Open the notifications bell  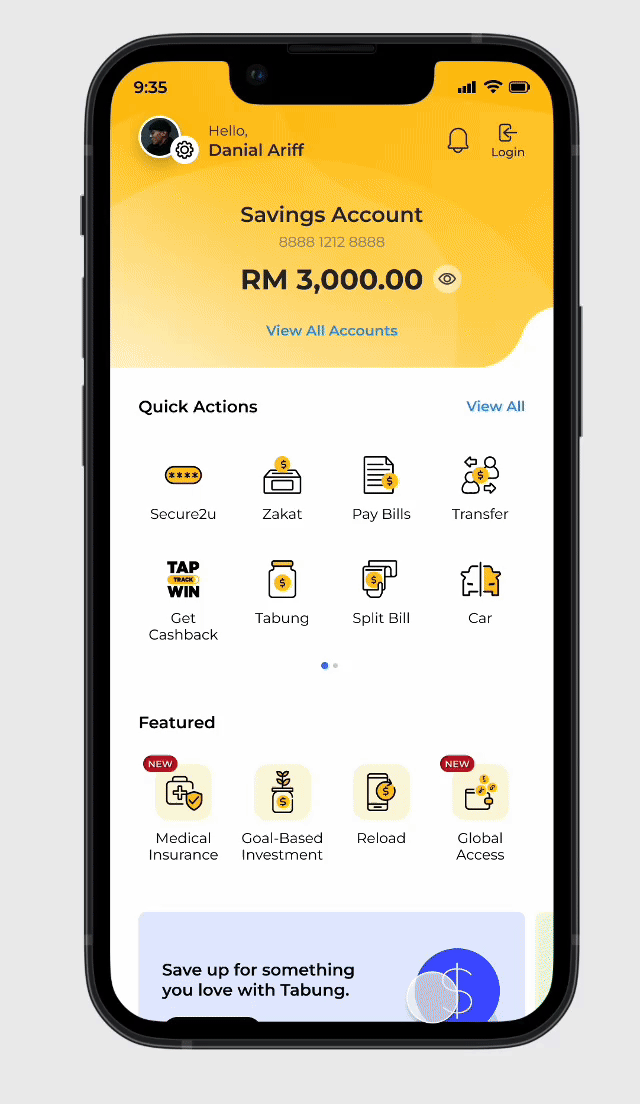click(458, 141)
